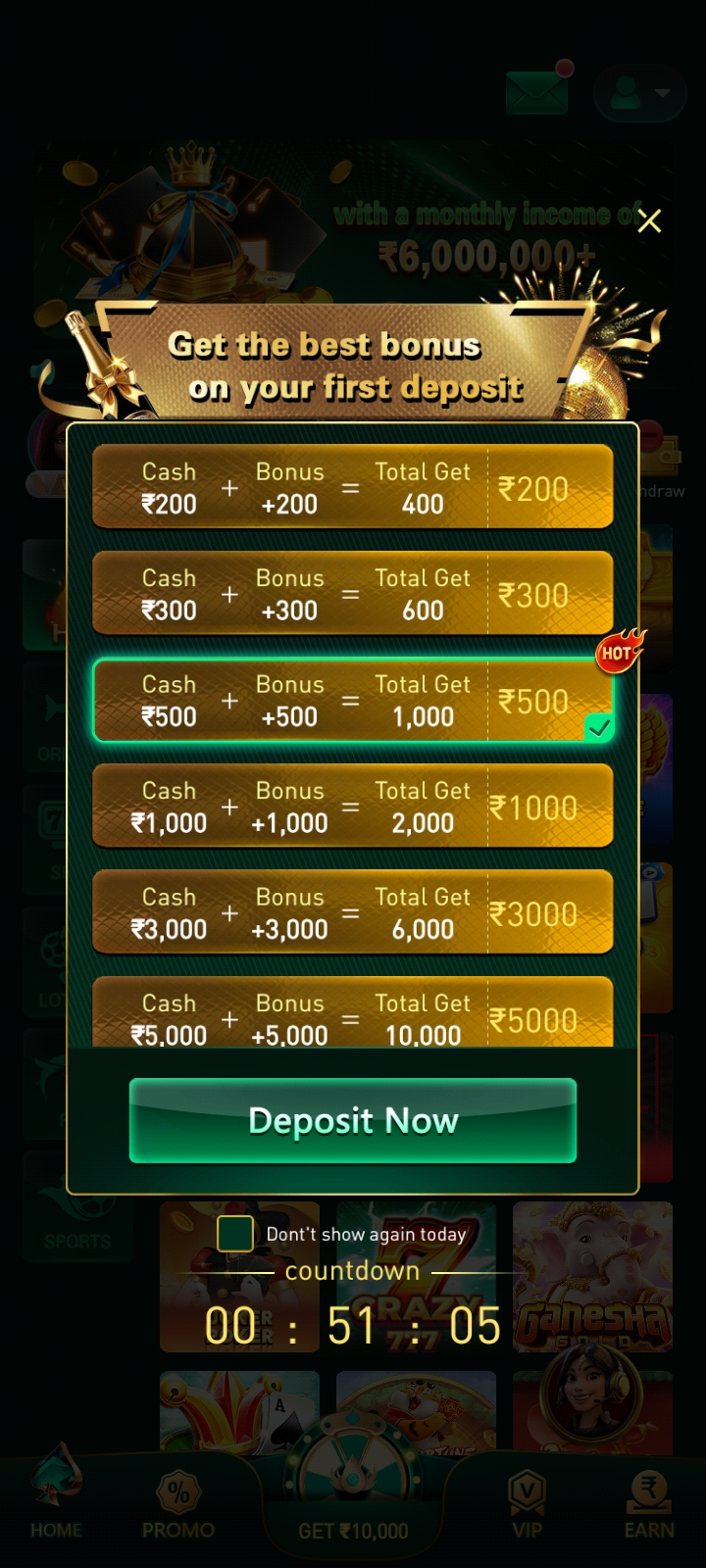This screenshot has width=706, height=1568.
Task: Open the PROMO promotions icon
Action: tap(178, 1492)
